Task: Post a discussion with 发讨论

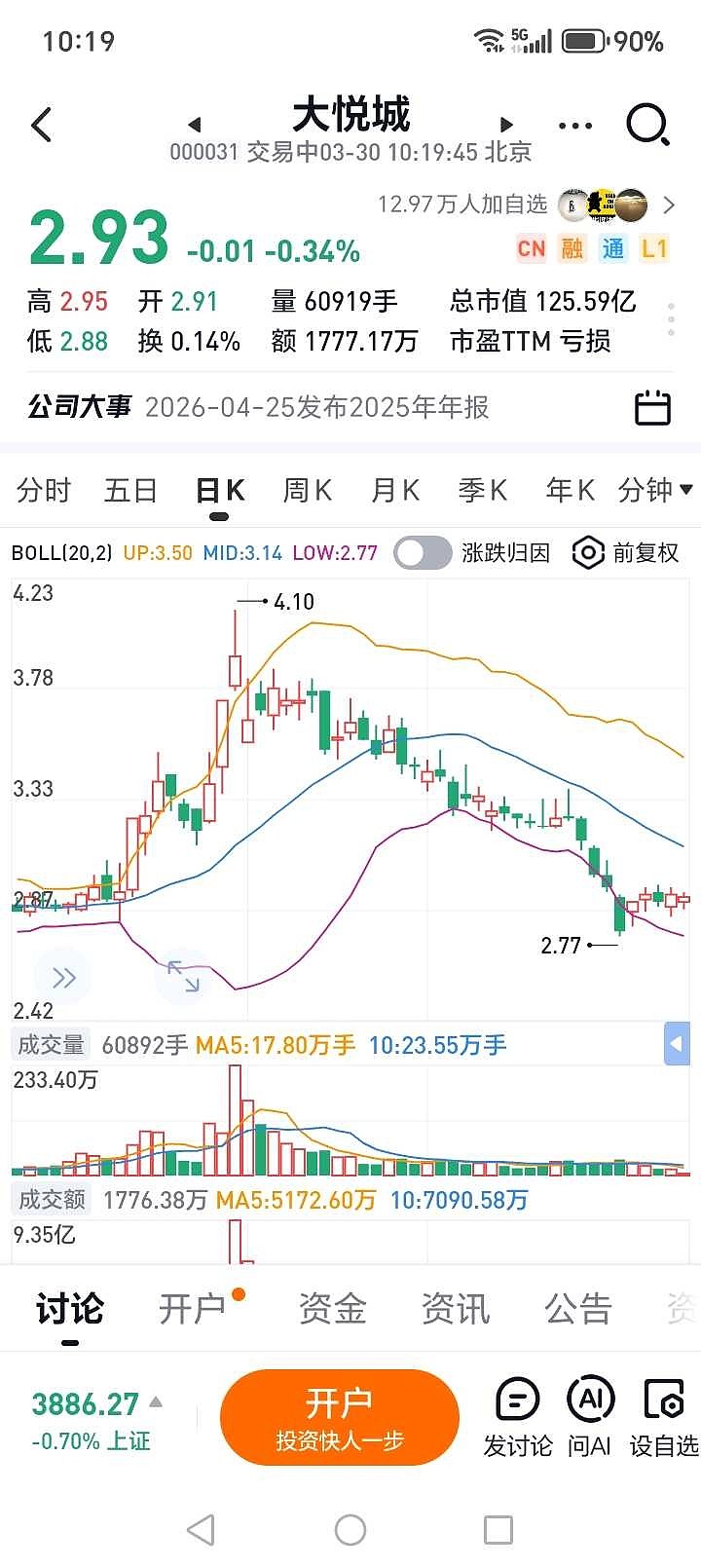Action: pyautogui.click(x=517, y=1417)
